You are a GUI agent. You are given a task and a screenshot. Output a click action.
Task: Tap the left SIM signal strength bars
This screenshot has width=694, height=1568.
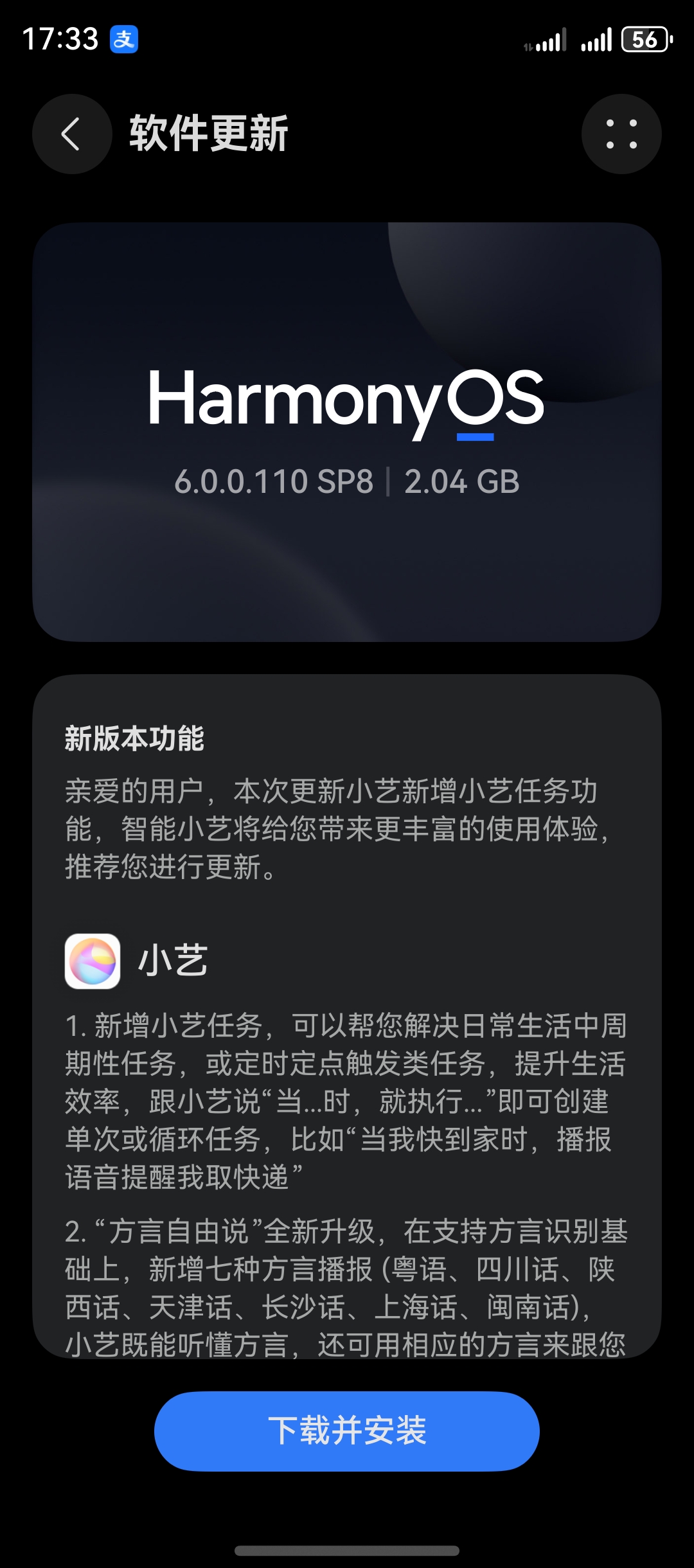(549, 40)
